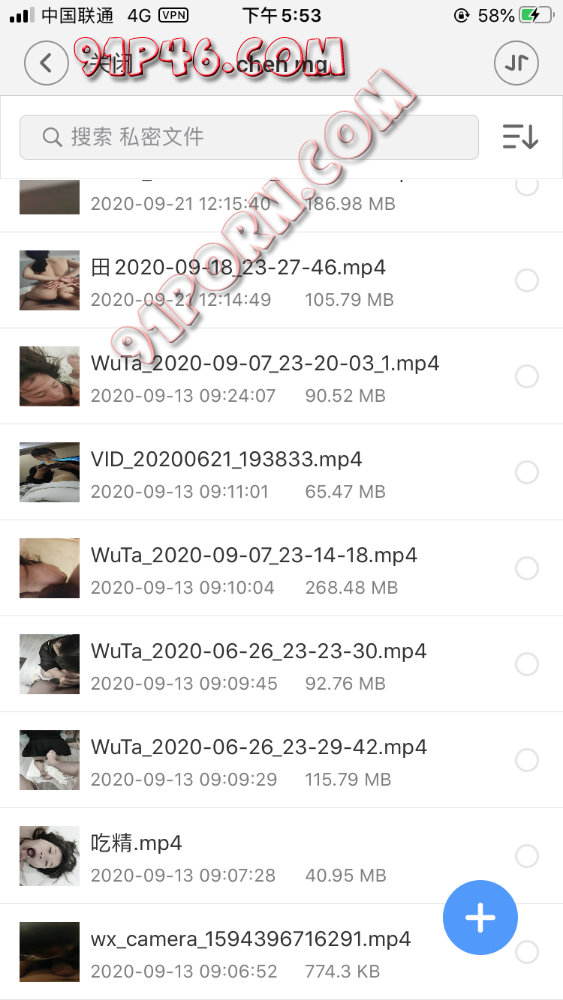Tap the private files search box
Viewport: 563px width, 1000px height.
[x=249, y=137]
